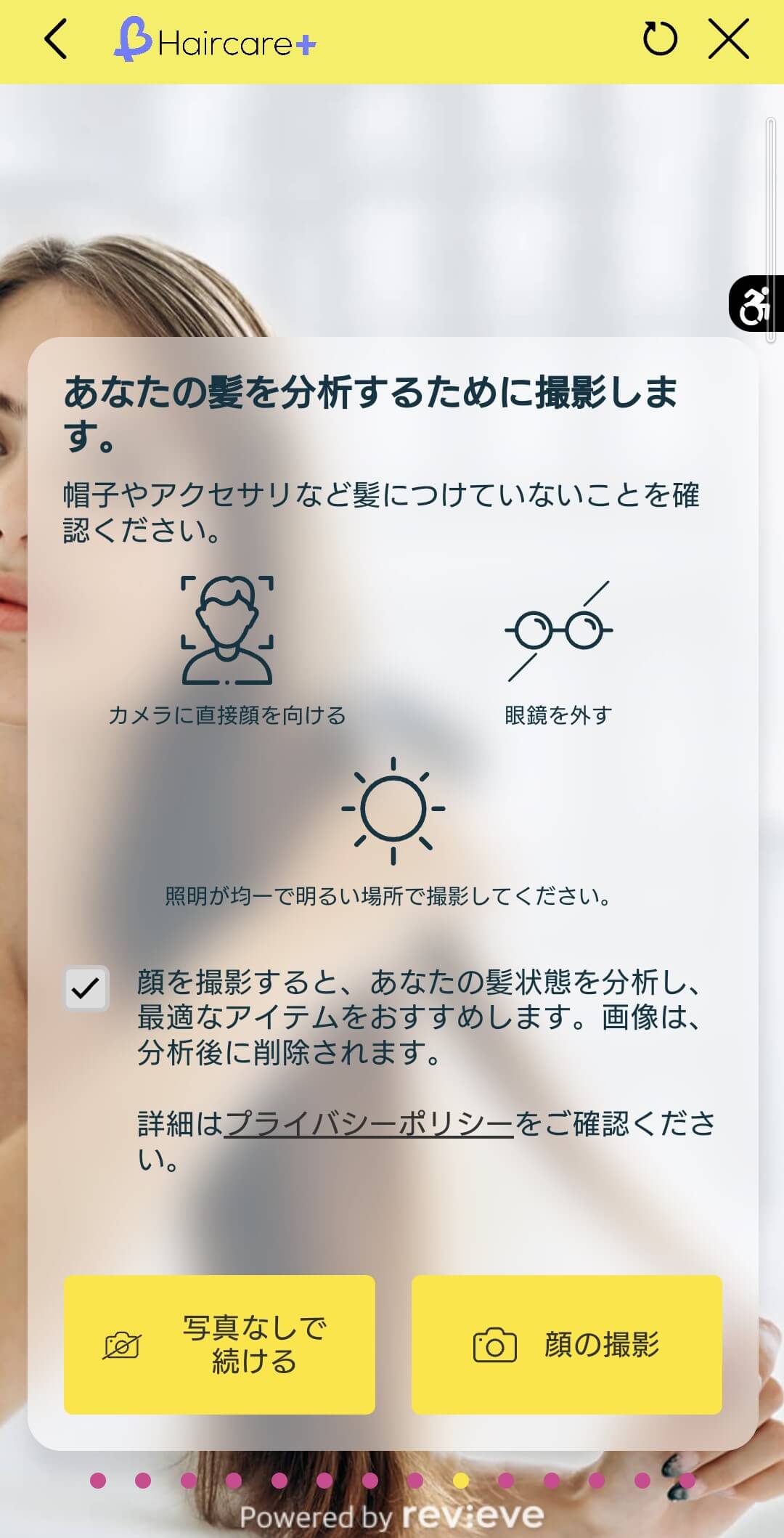The width and height of the screenshot is (784, 1538).
Task: Close the Haircare+ analyzer
Action: click(x=728, y=38)
